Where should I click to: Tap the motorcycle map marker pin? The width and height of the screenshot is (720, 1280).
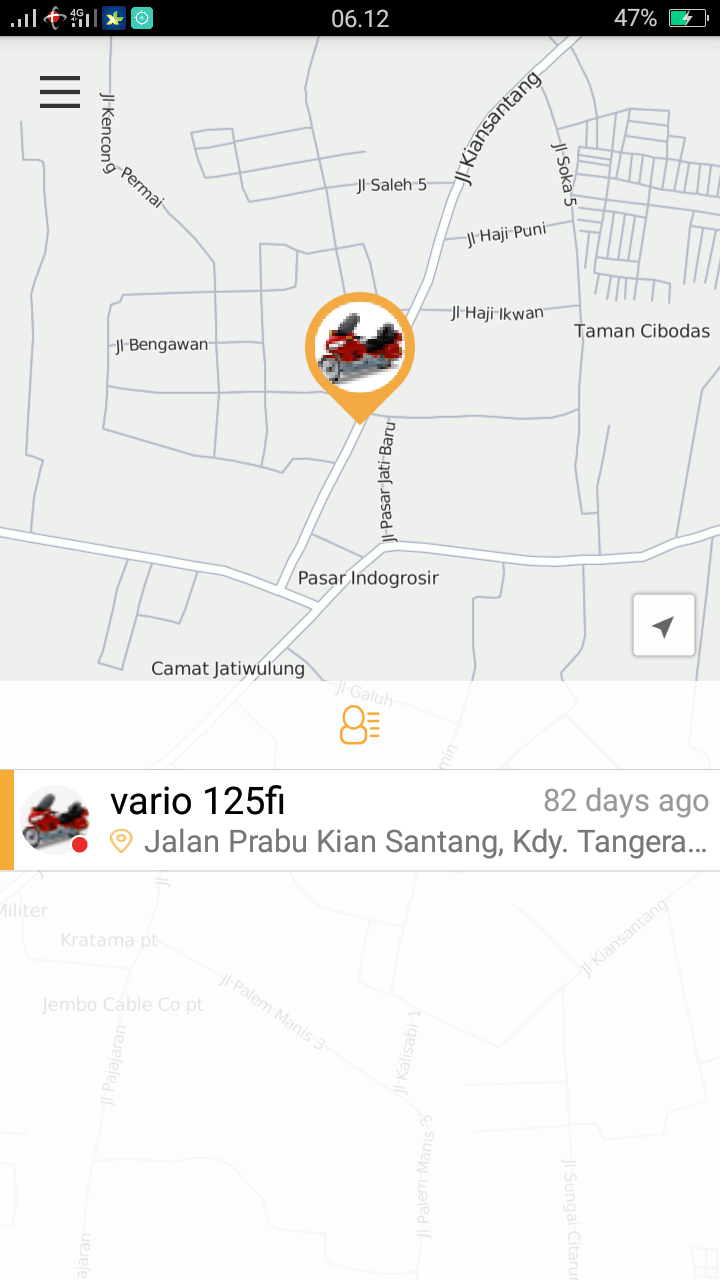[x=360, y=348]
